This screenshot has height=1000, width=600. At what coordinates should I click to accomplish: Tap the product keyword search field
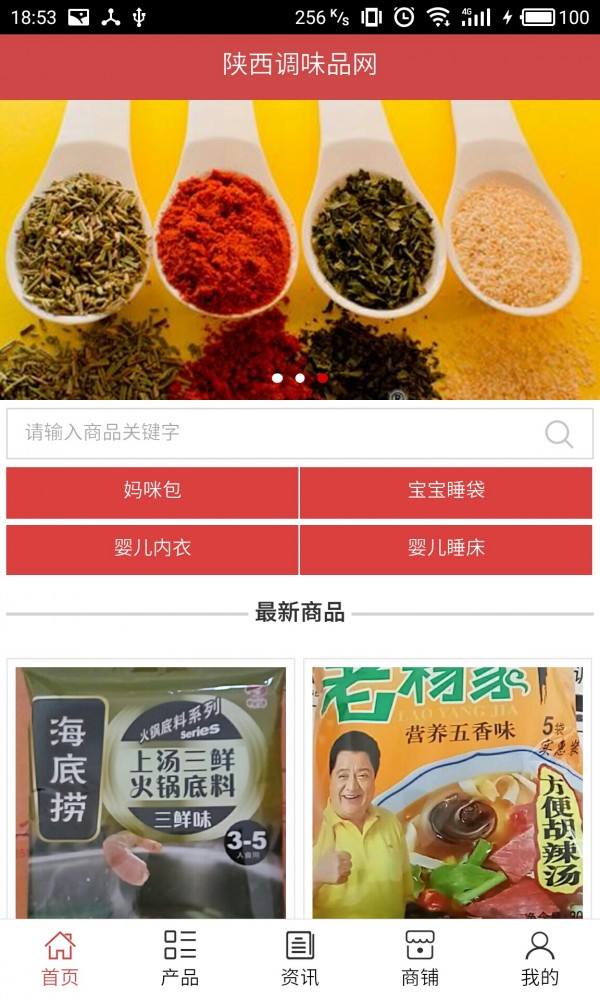point(270,433)
